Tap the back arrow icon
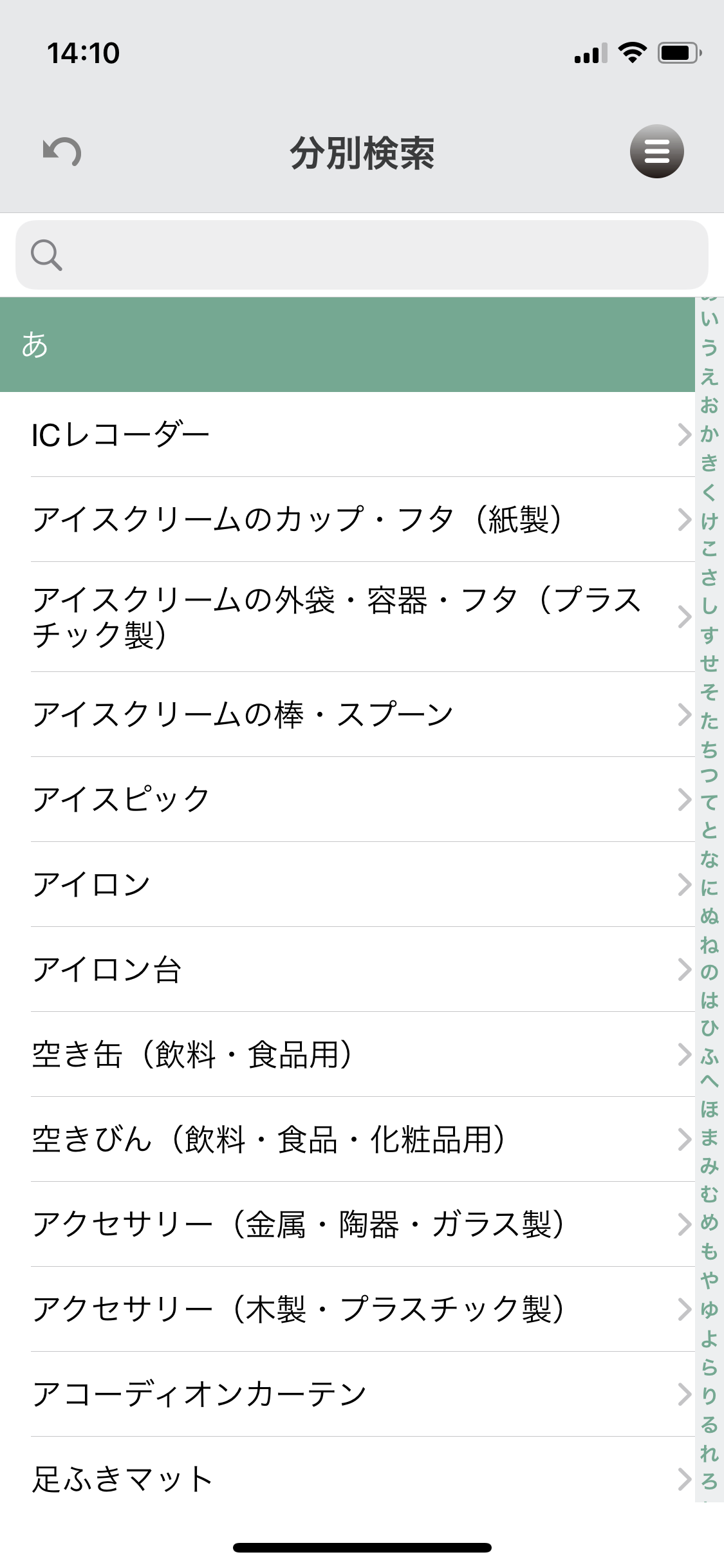The height and width of the screenshot is (1568, 724). 62,152
